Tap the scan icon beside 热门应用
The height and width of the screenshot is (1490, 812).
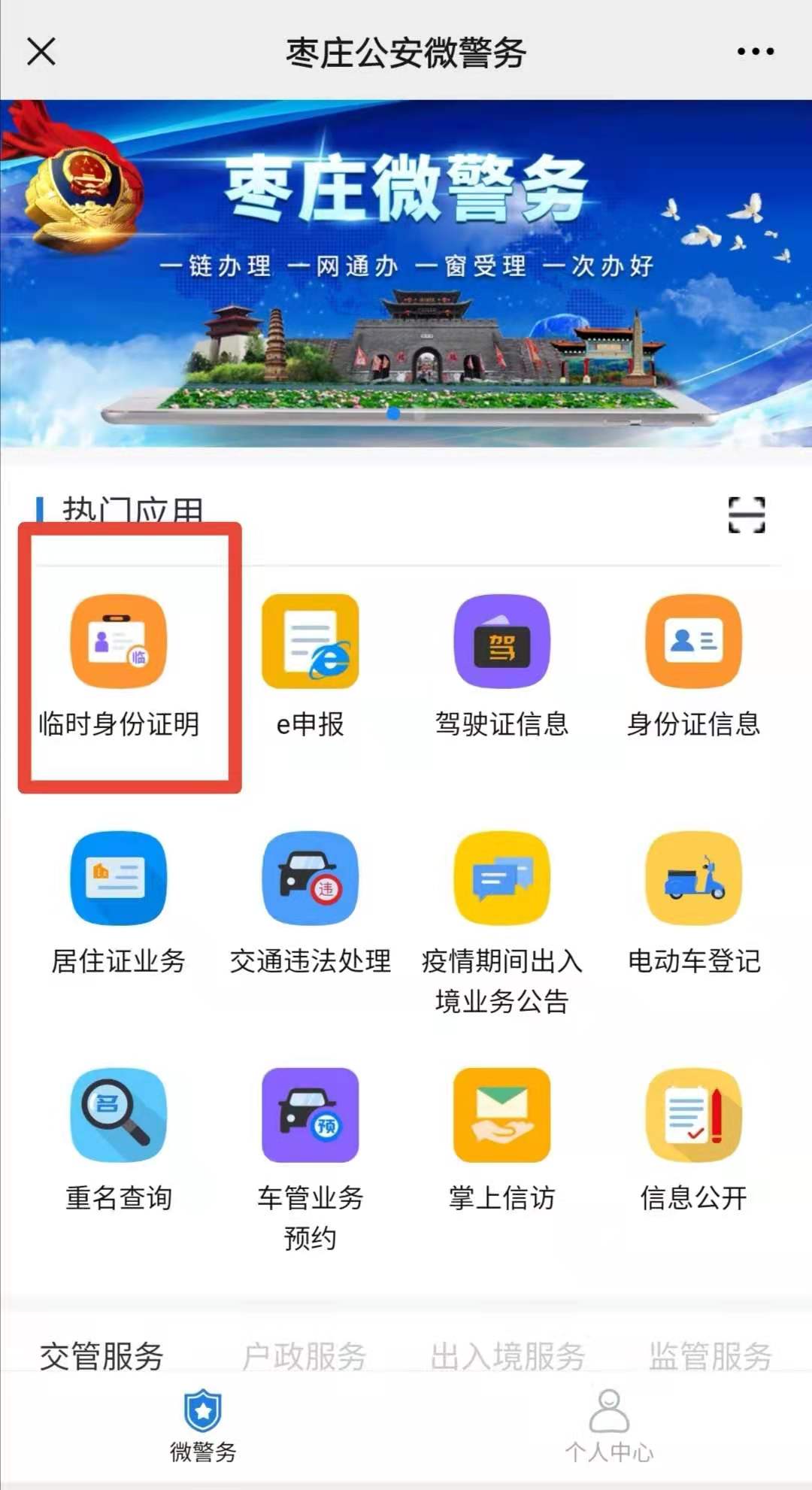pos(746,515)
